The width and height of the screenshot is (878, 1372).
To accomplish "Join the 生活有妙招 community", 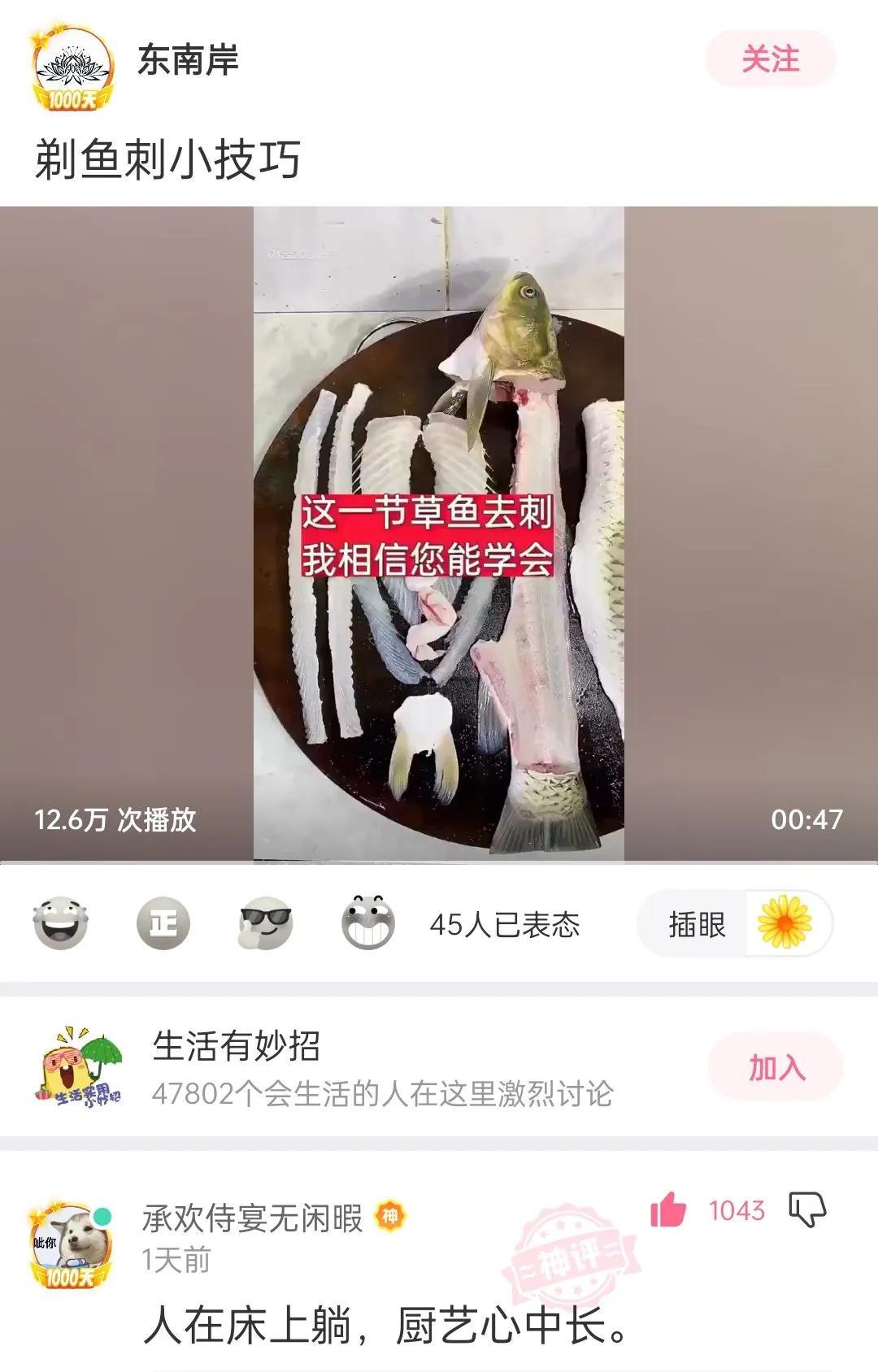I will click(774, 1067).
